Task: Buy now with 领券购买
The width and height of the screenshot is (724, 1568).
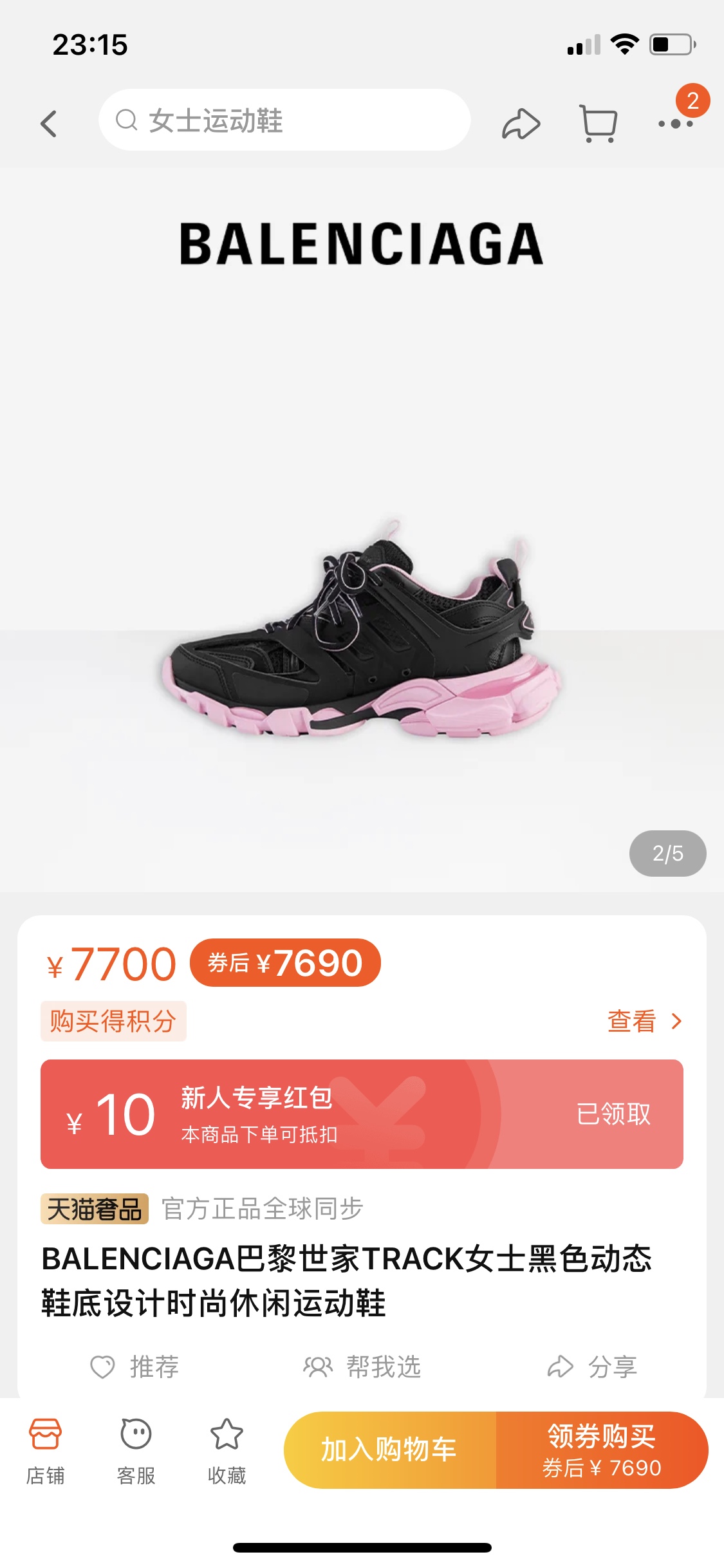Action: click(602, 1450)
